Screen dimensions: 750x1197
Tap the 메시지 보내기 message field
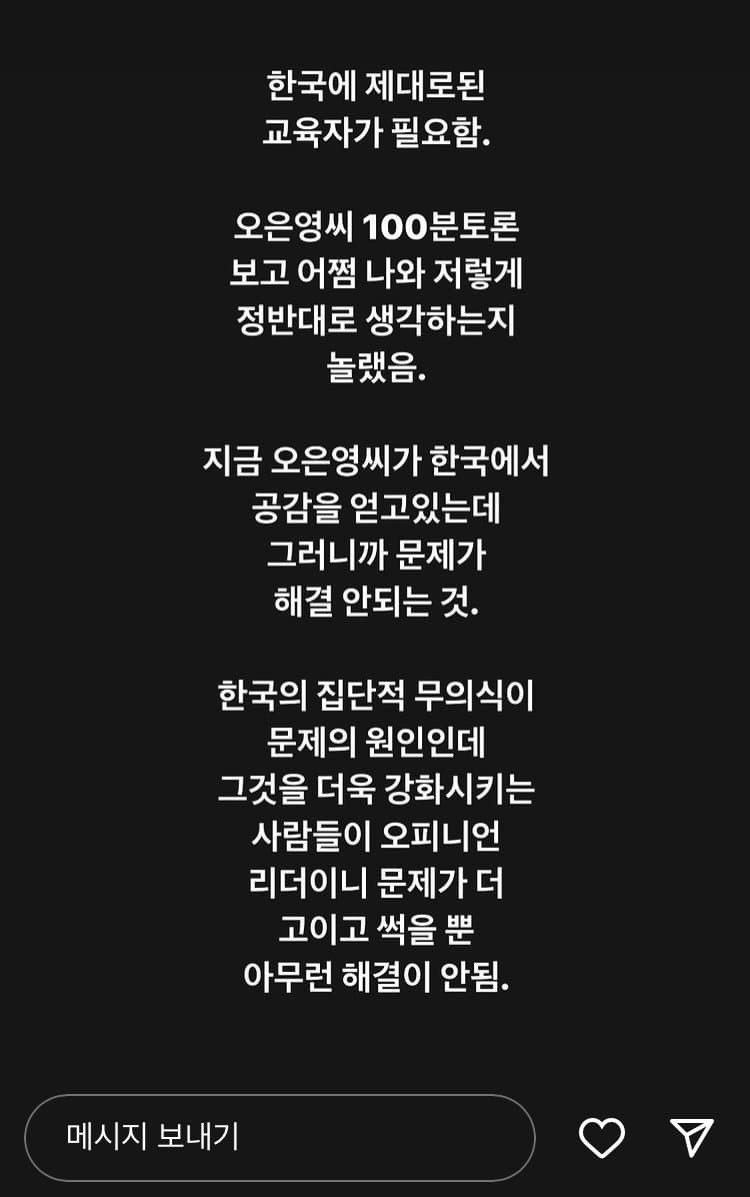point(280,1137)
